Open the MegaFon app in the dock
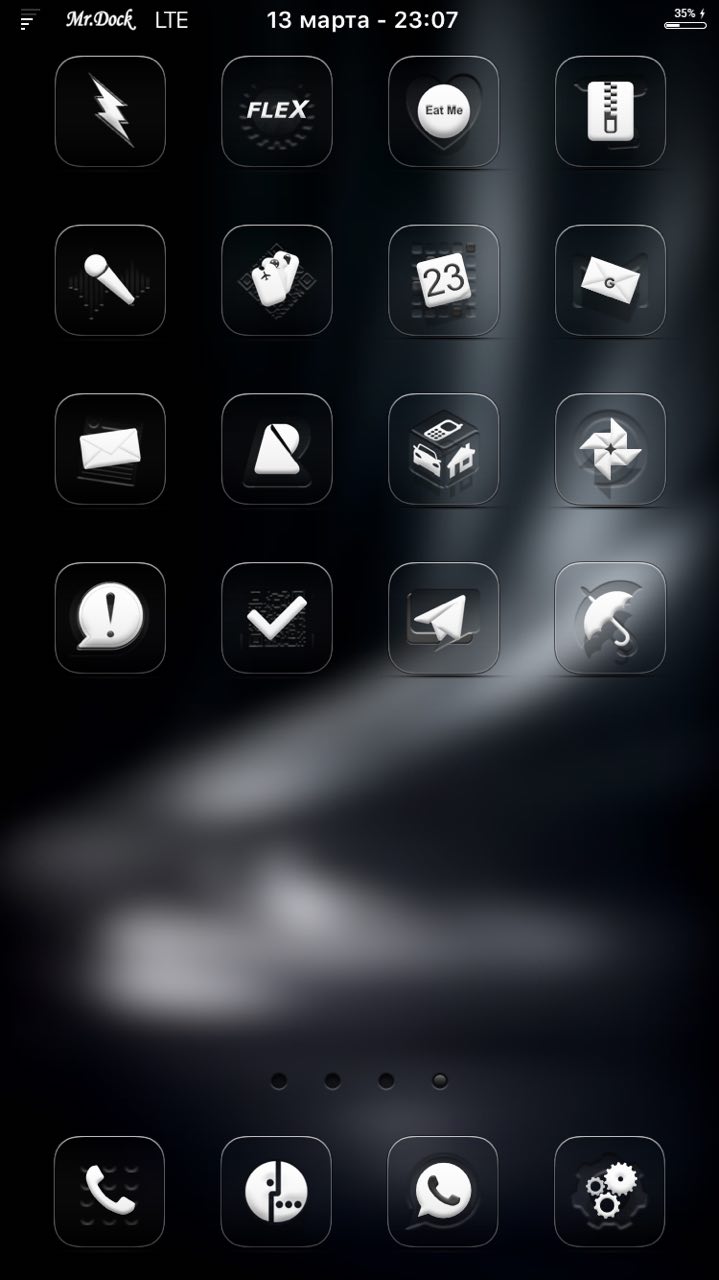This screenshot has width=719, height=1280. [276, 1191]
